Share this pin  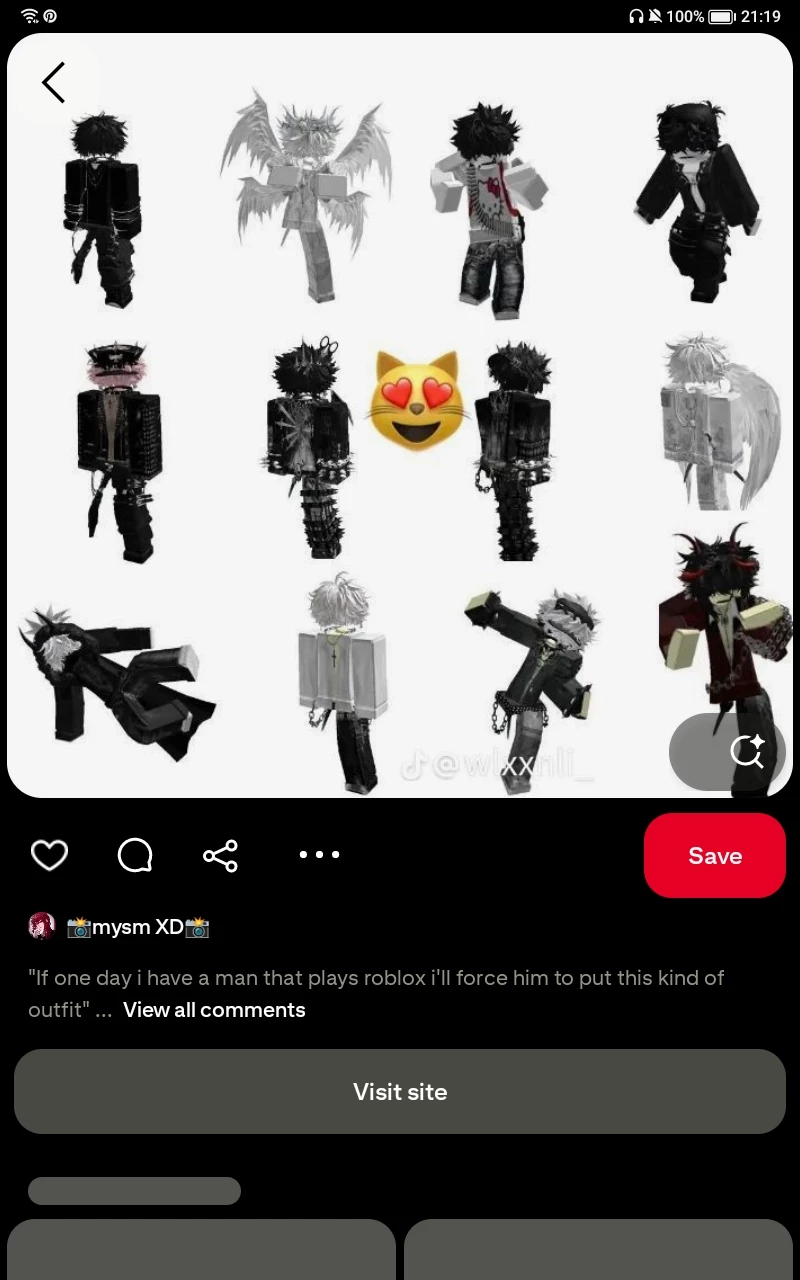click(220, 855)
